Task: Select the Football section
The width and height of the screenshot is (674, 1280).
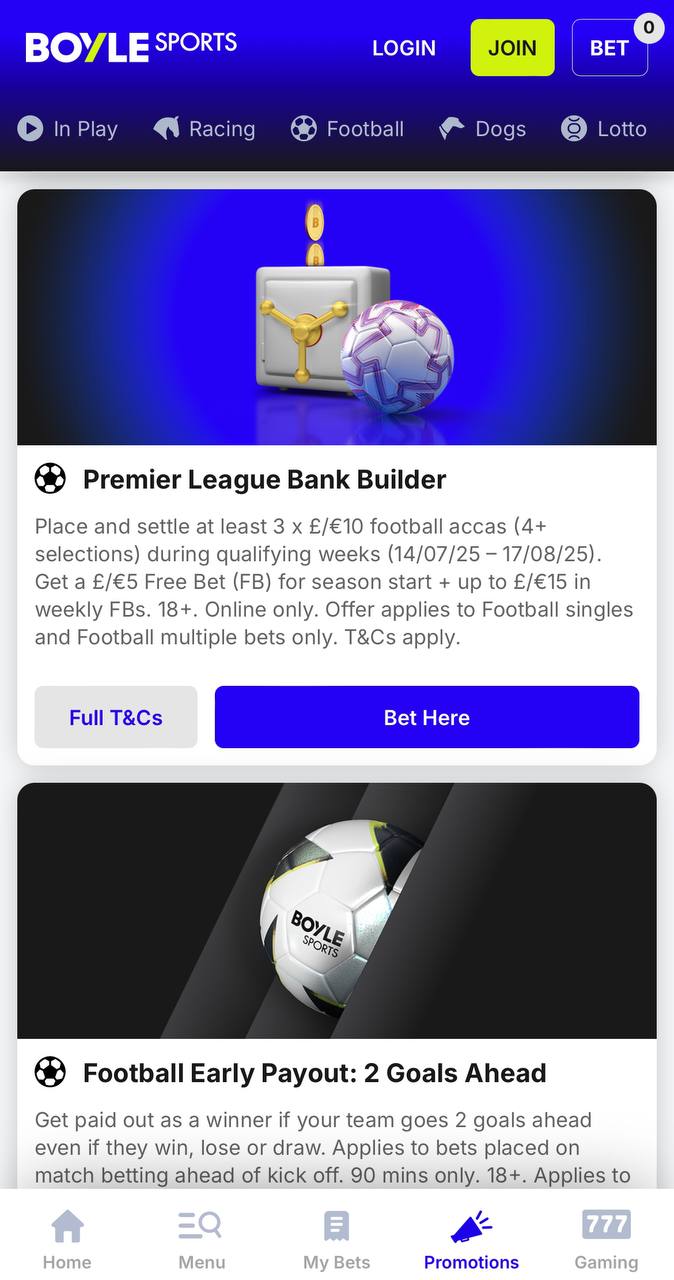Action: click(x=347, y=129)
